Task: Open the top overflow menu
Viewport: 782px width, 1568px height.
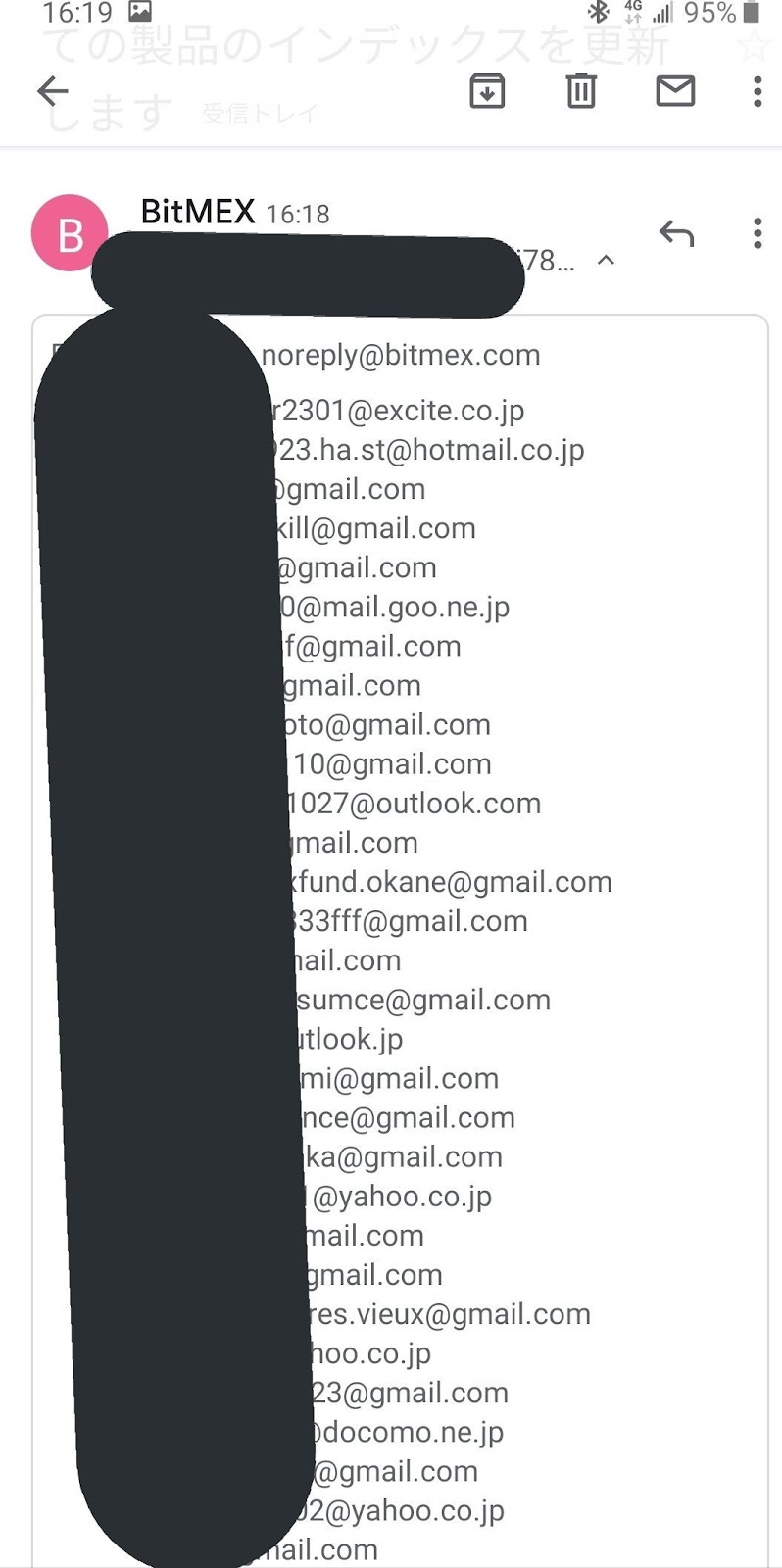Action: click(758, 91)
